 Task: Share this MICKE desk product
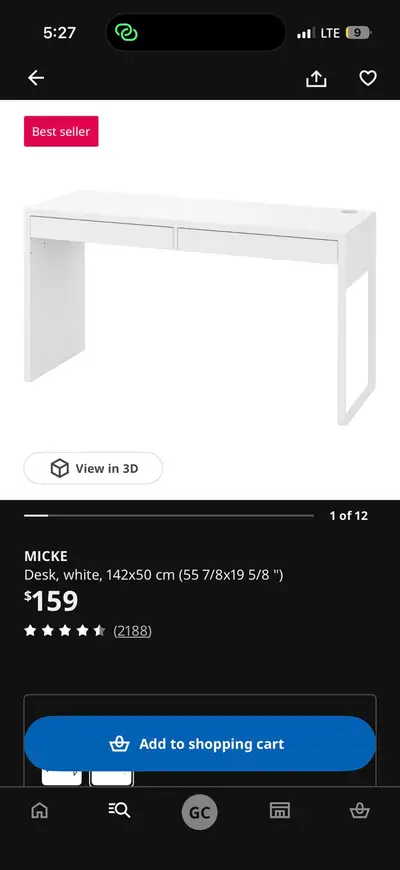[x=316, y=78]
